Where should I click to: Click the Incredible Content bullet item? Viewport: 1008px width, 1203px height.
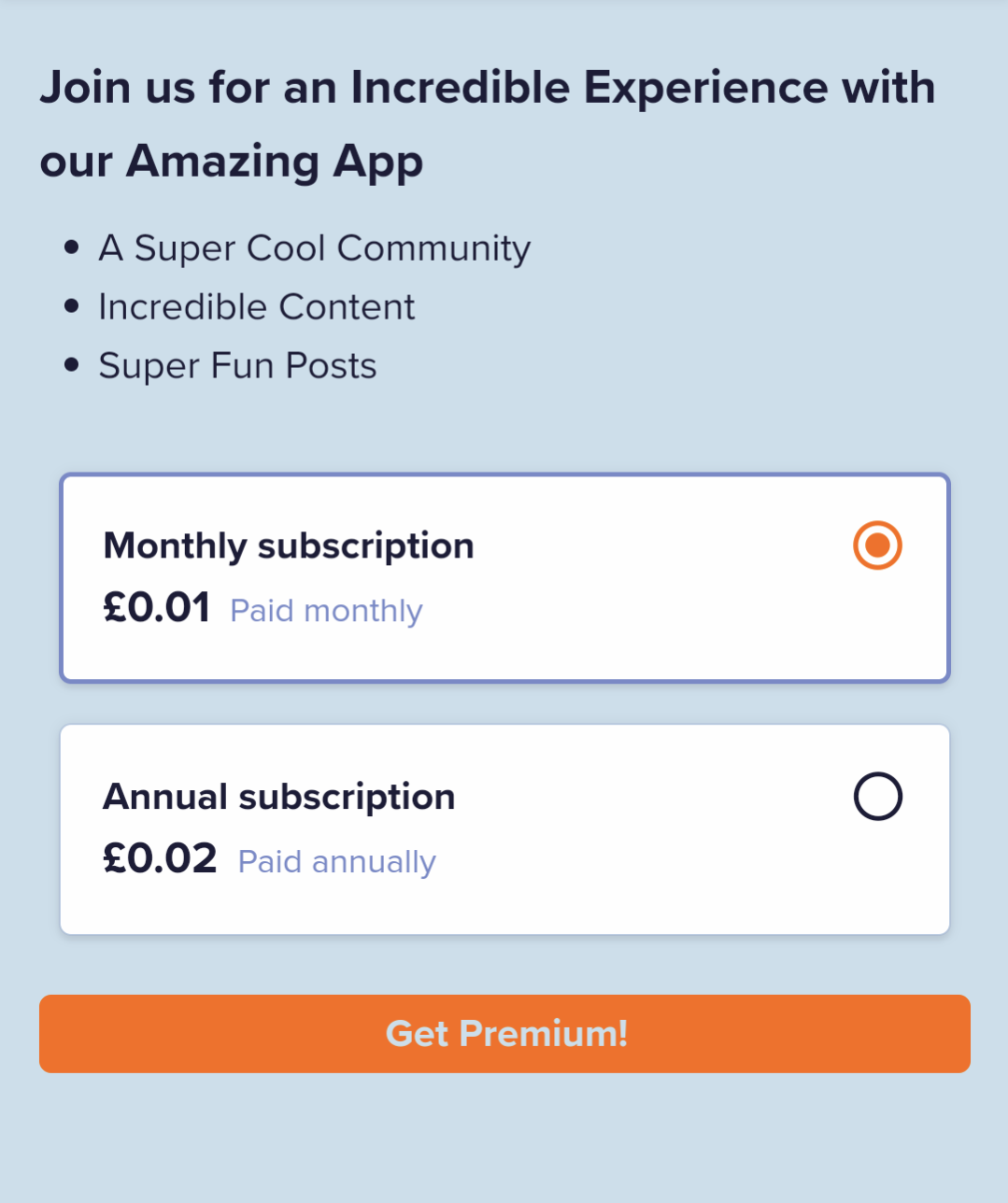pyautogui.click(x=256, y=306)
